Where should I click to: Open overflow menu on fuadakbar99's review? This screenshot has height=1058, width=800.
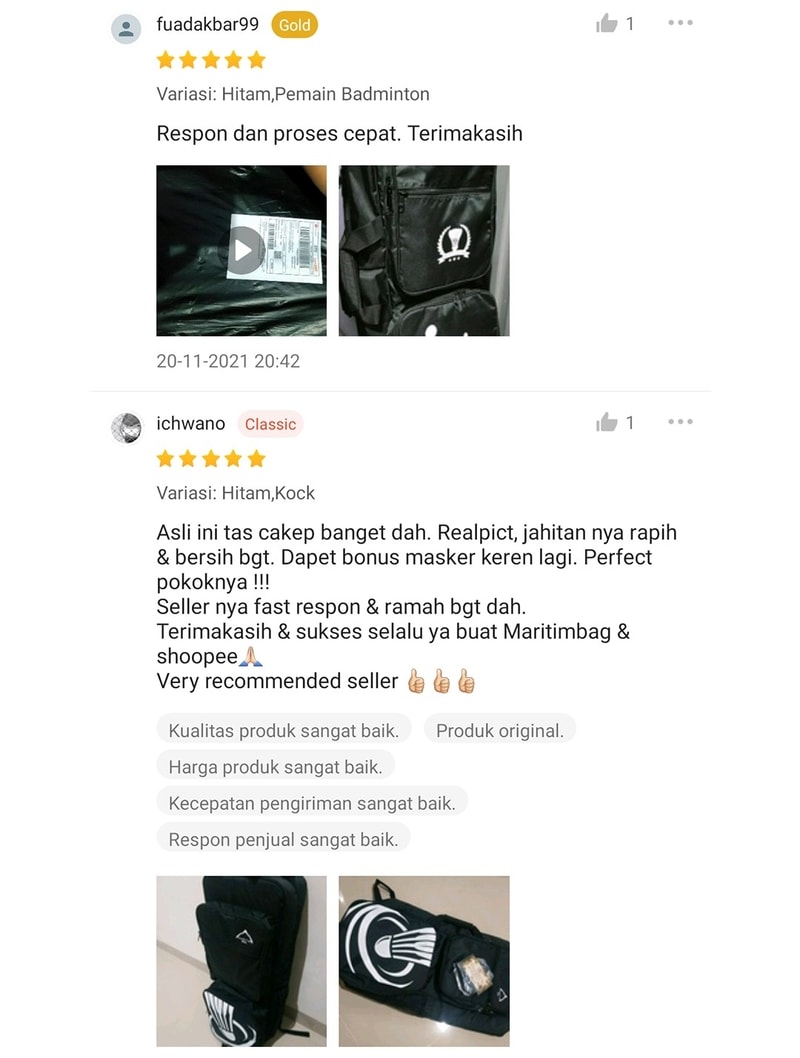(x=680, y=23)
